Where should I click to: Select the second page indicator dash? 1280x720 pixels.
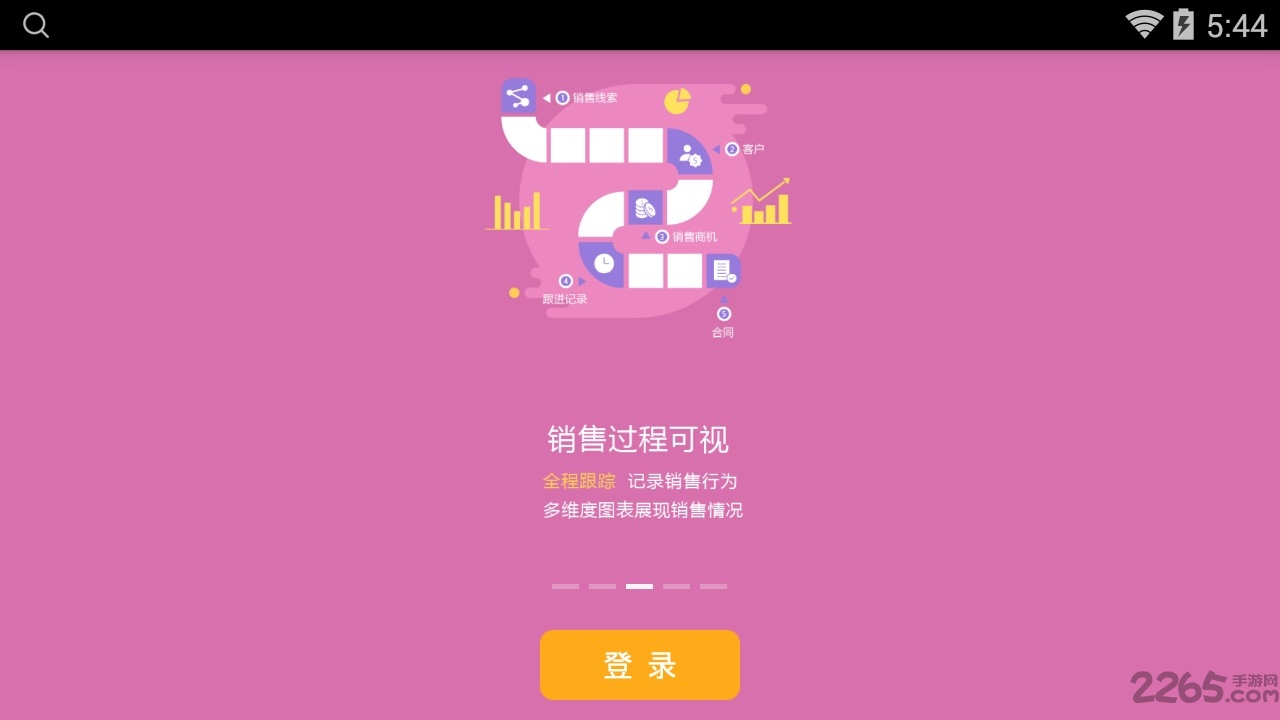[x=602, y=586]
